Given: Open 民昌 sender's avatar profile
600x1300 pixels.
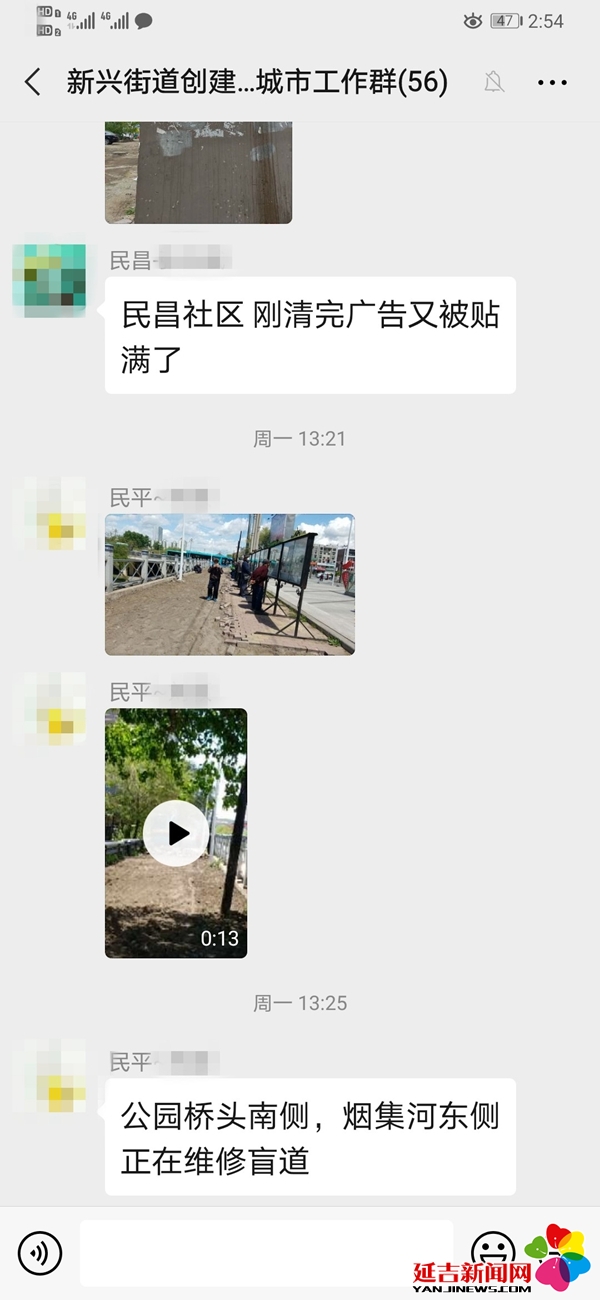Looking at the screenshot, I should 49,280.
